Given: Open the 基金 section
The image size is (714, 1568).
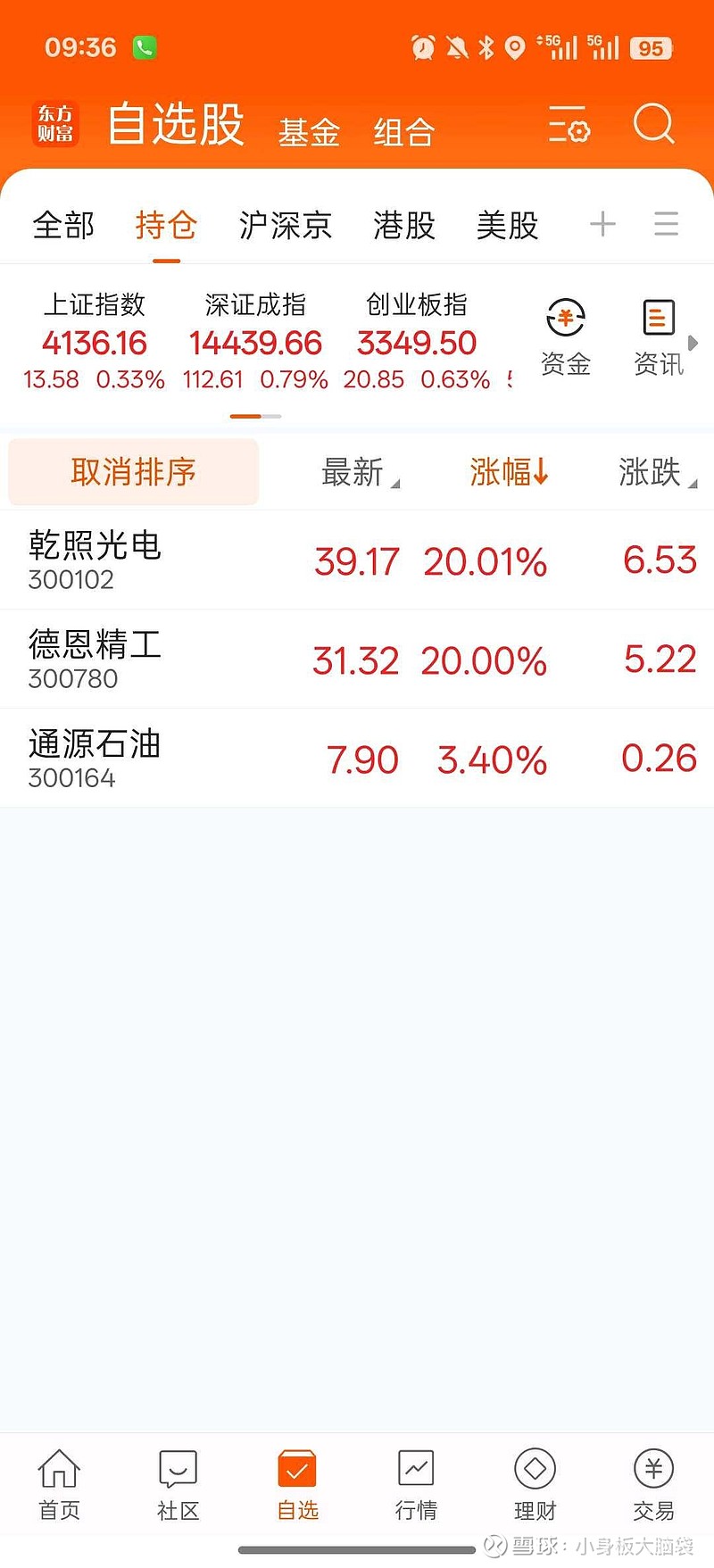Looking at the screenshot, I should pyautogui.click(x=309, y=130).
